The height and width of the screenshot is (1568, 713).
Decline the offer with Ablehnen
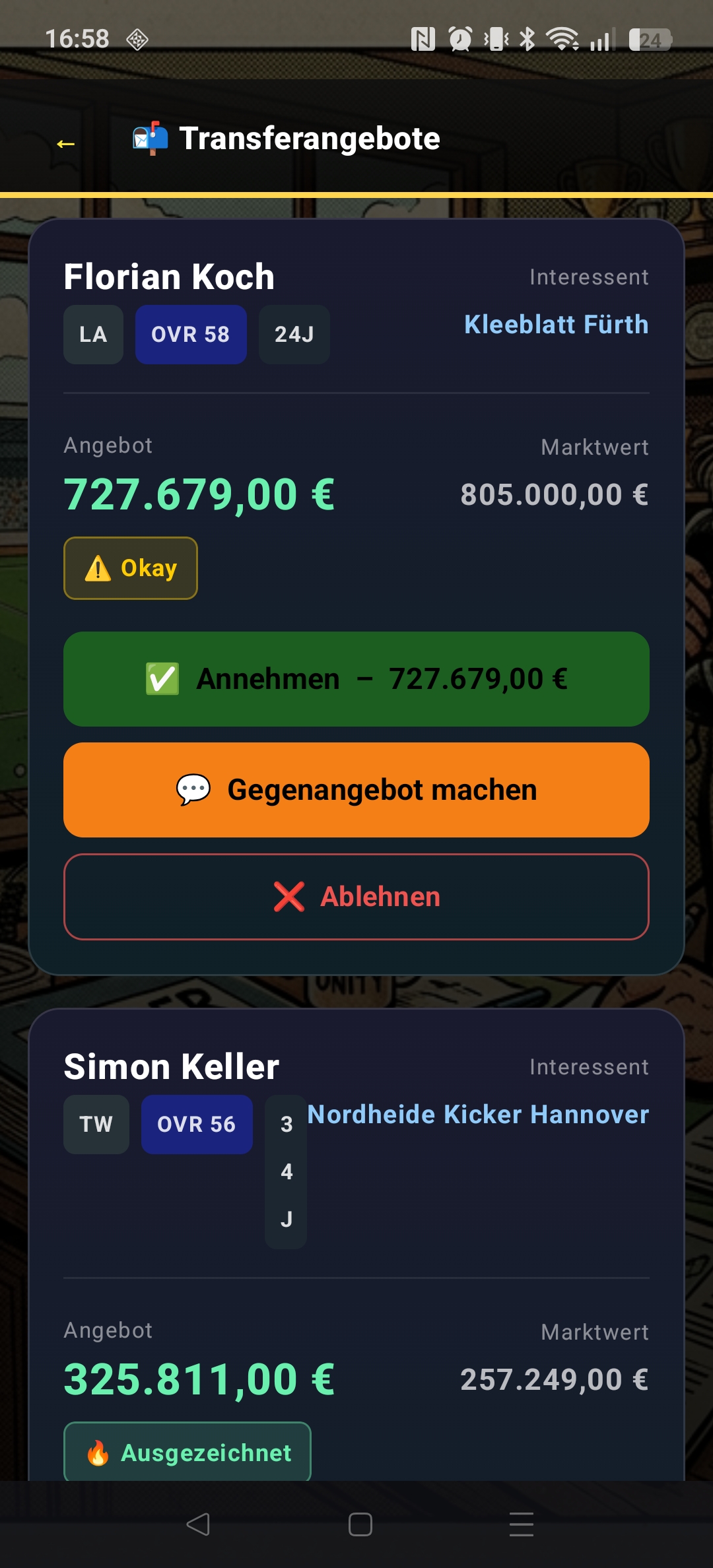(x=356, y=897)
